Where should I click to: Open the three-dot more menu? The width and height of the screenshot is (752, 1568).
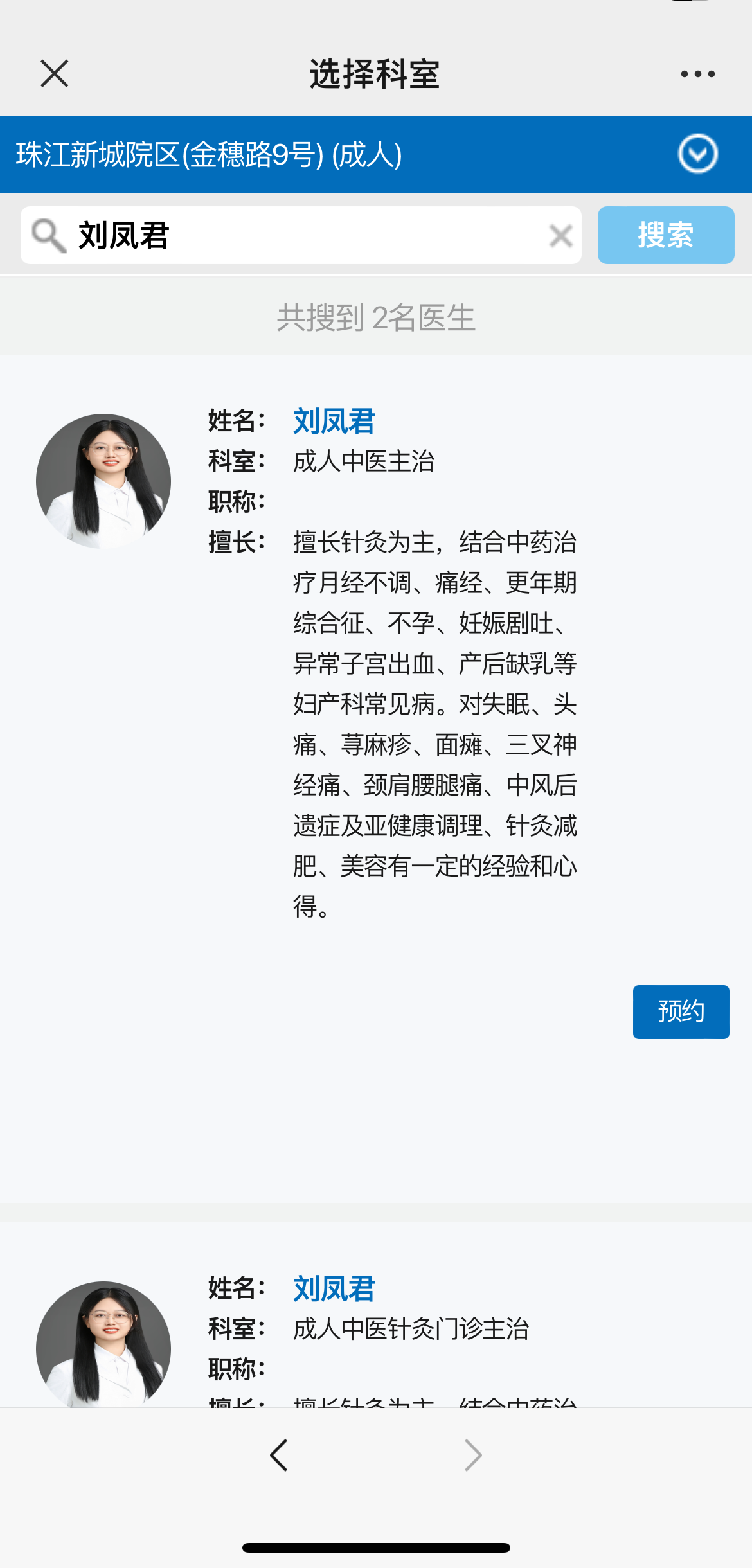[x=697, y=74]
